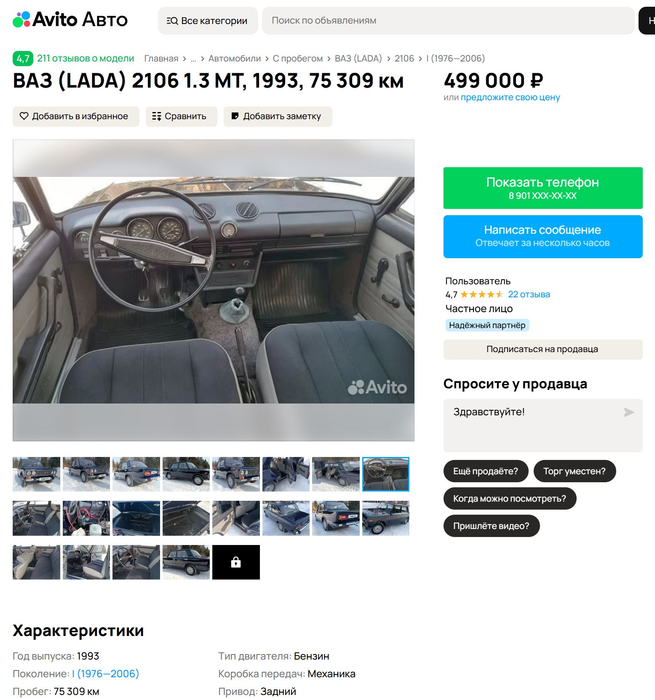The width and height of the screenshot is (655, 700).
Task: Go to the Автомобили breadcrumb
Action: 233,59
